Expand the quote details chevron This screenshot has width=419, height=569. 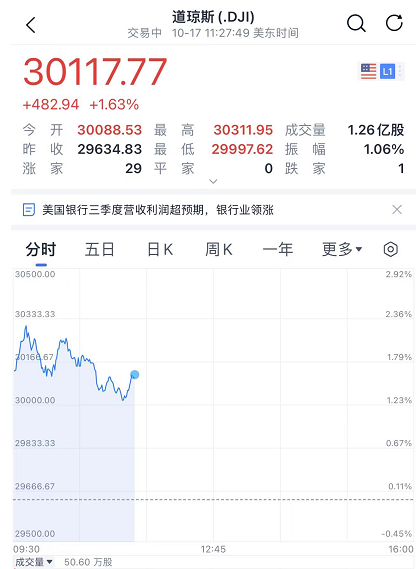(x=213, y=181)
